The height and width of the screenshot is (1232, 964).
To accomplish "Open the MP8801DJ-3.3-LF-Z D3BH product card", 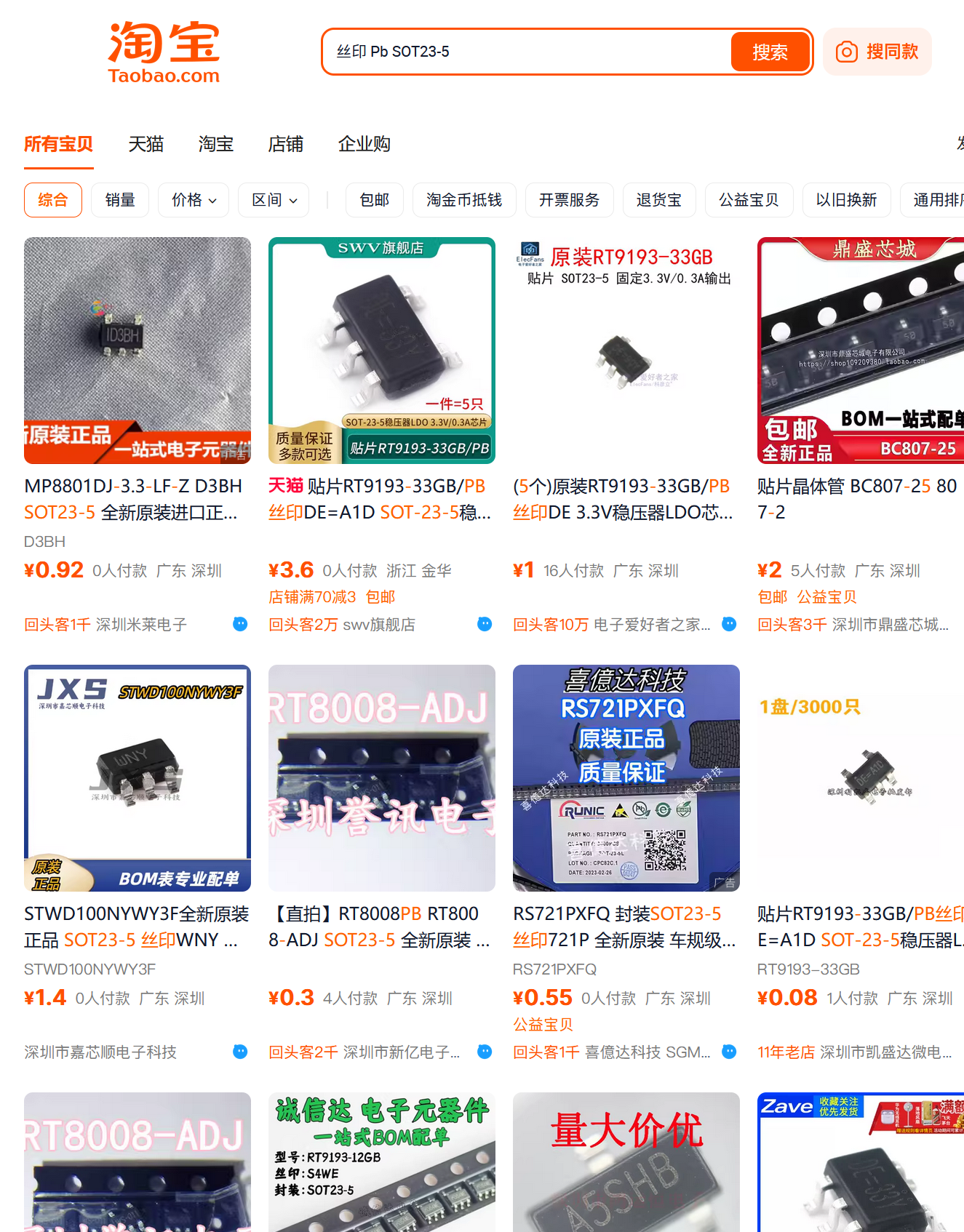I will click(x=137, y=351).
